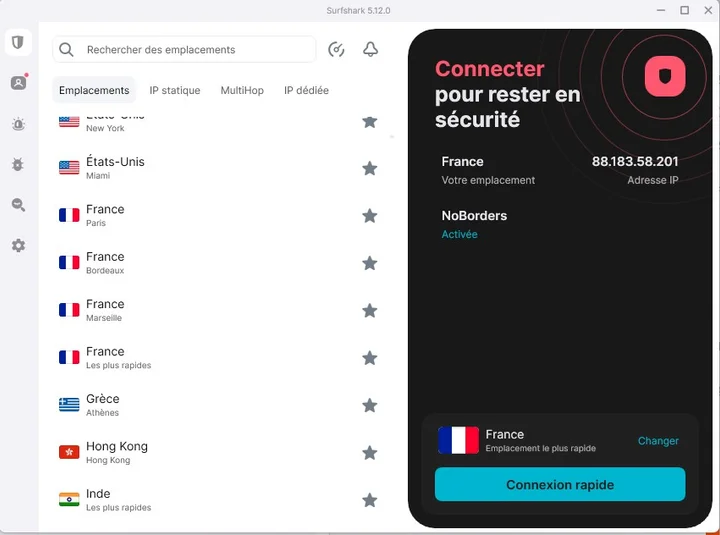Star the France Les plus rapides location
720x535 pixels.
click(370, 358)
